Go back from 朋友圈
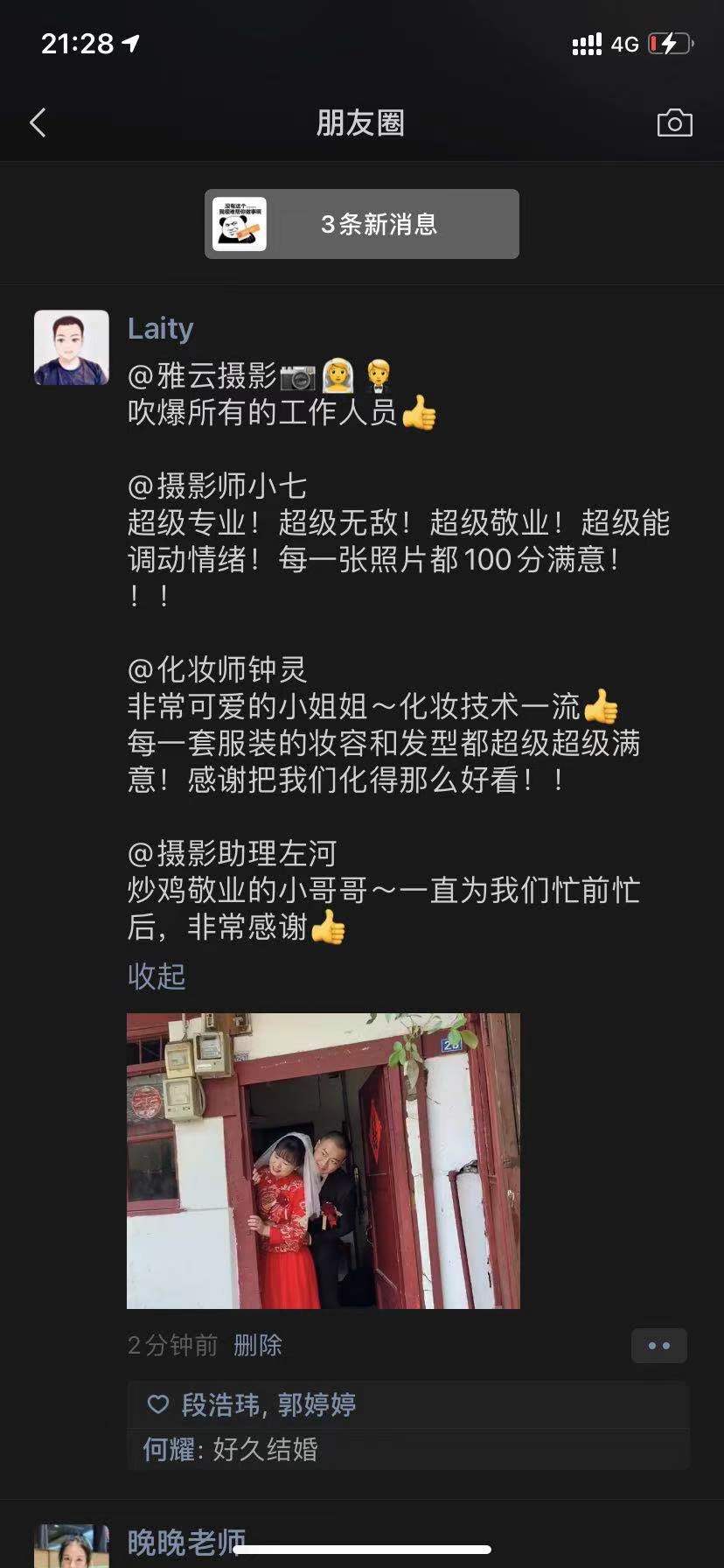Image resolution: width=724 pixels, height=1568 pixels. [x=38, y=123]
